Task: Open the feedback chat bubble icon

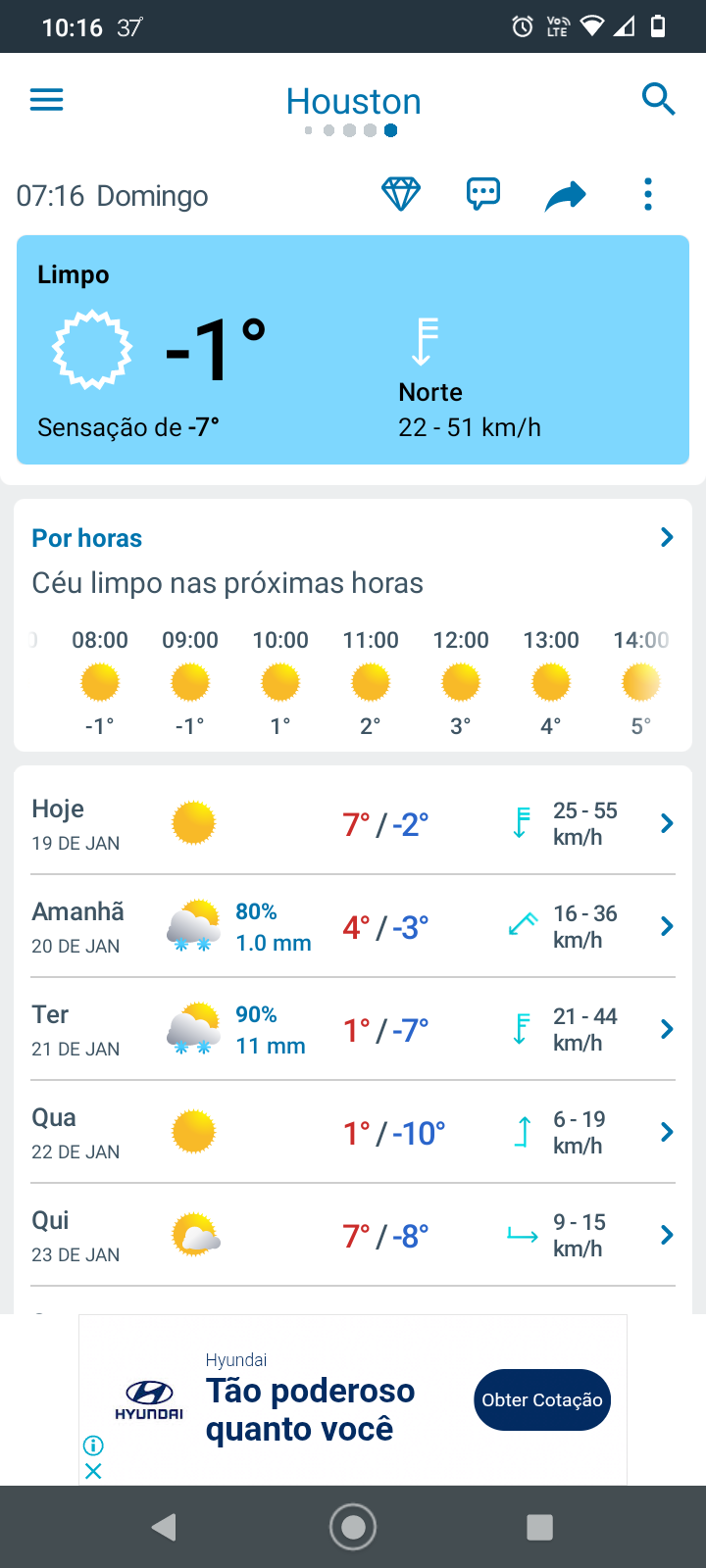Action: pyautogui.click(x=483, y=194)
